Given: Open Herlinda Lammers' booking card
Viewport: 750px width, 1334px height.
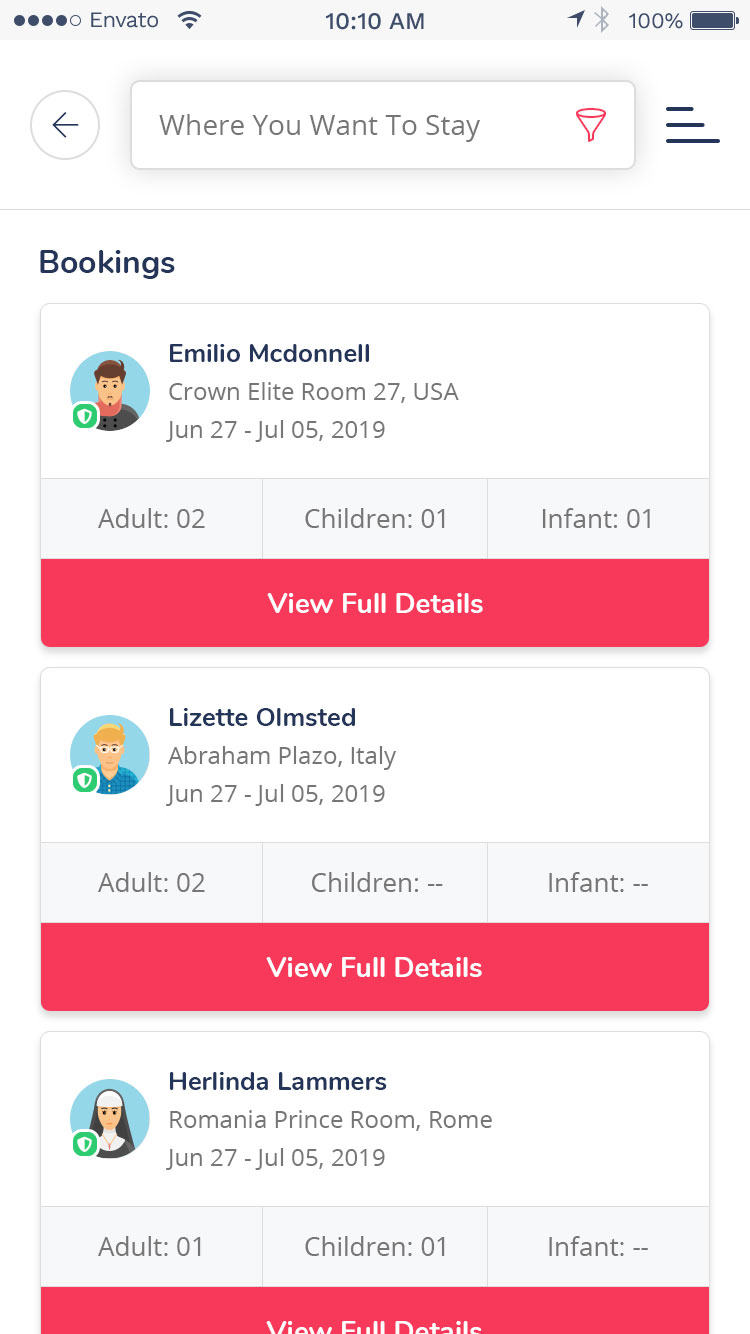Looking at the screenshot, I should point(375,1119).
